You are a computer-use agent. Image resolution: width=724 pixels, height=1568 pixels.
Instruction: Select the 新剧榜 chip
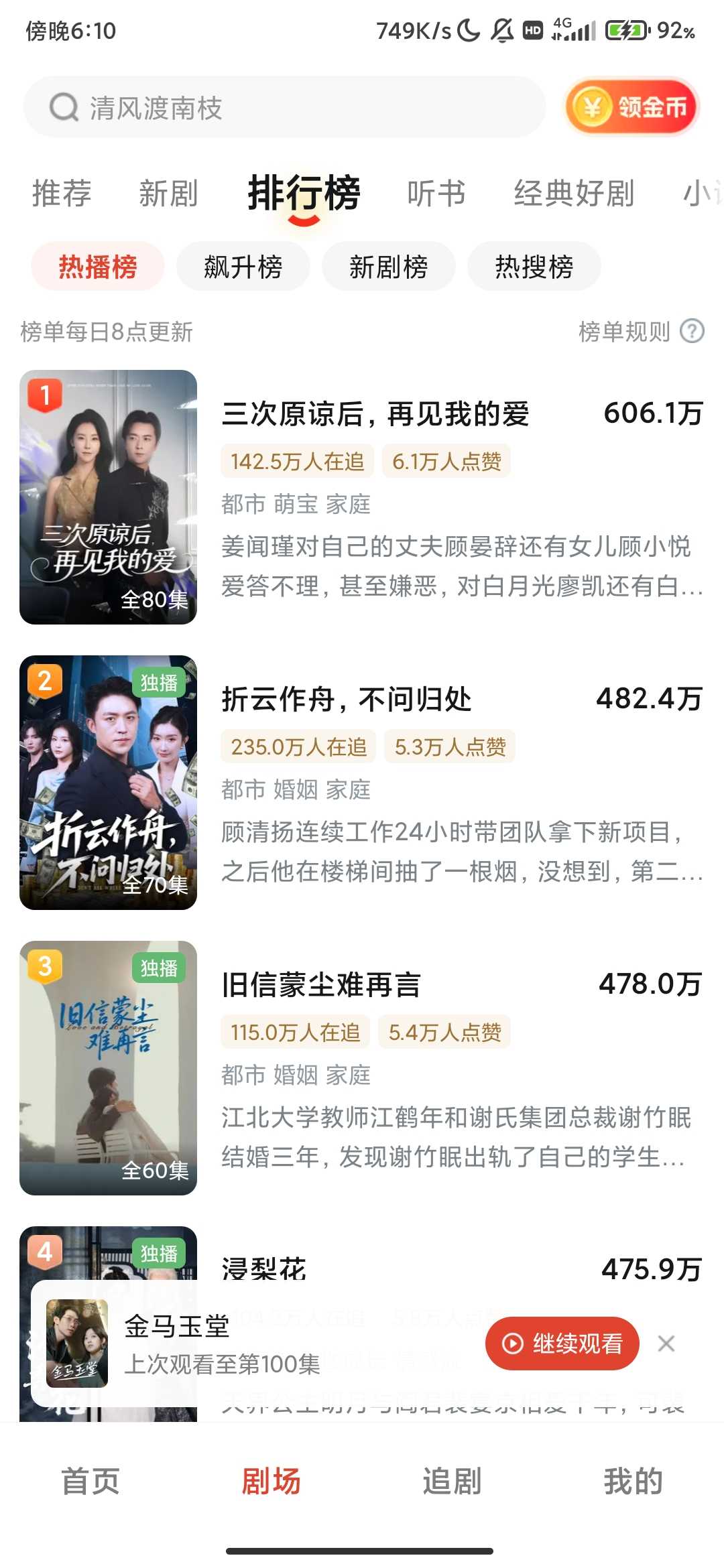(x=388, y=267)
